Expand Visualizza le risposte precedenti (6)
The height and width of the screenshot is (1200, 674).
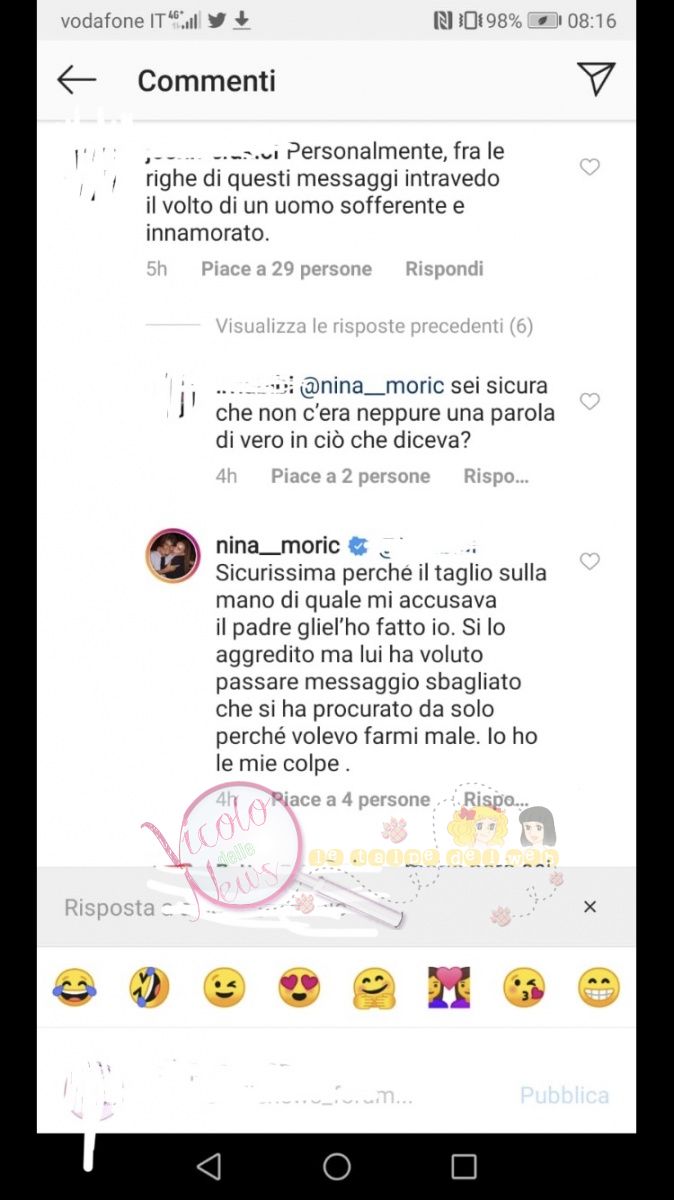point(374,326)
